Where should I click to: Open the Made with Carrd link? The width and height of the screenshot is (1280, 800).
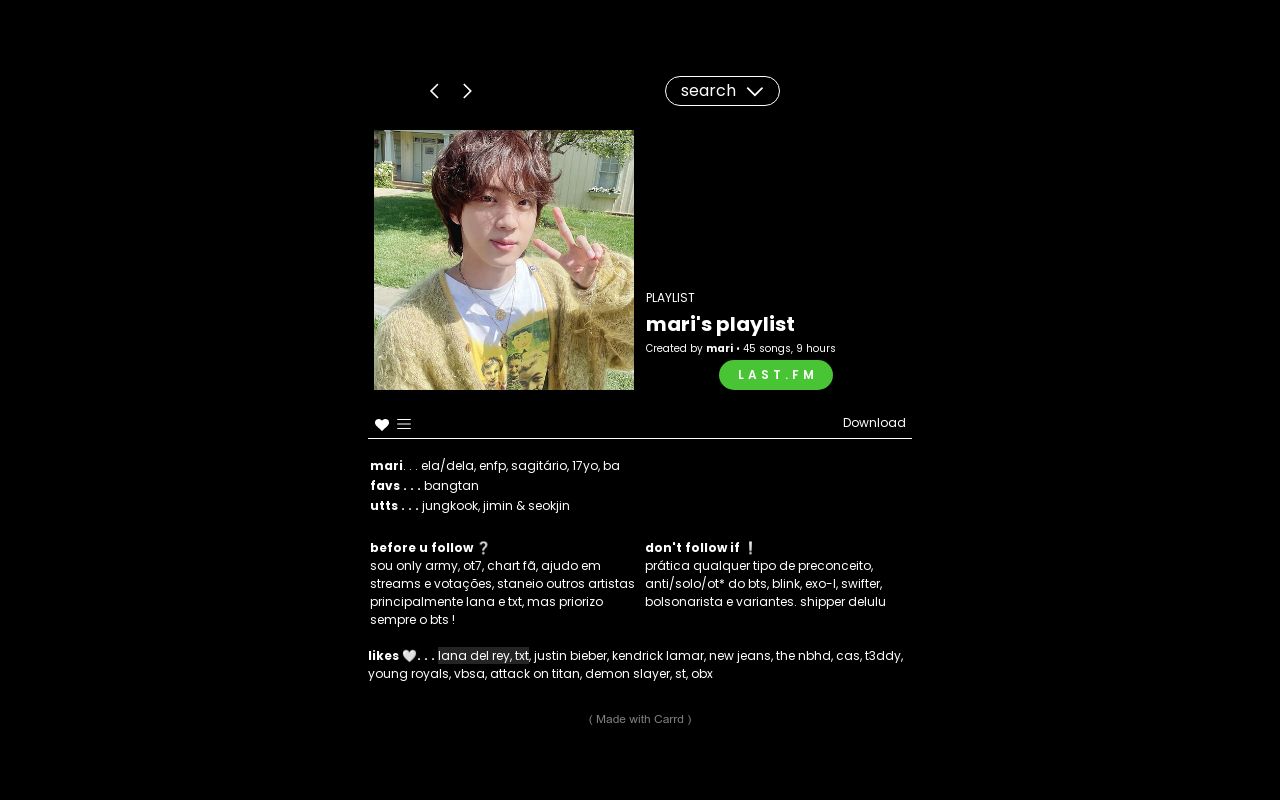[x=640, y=719]
